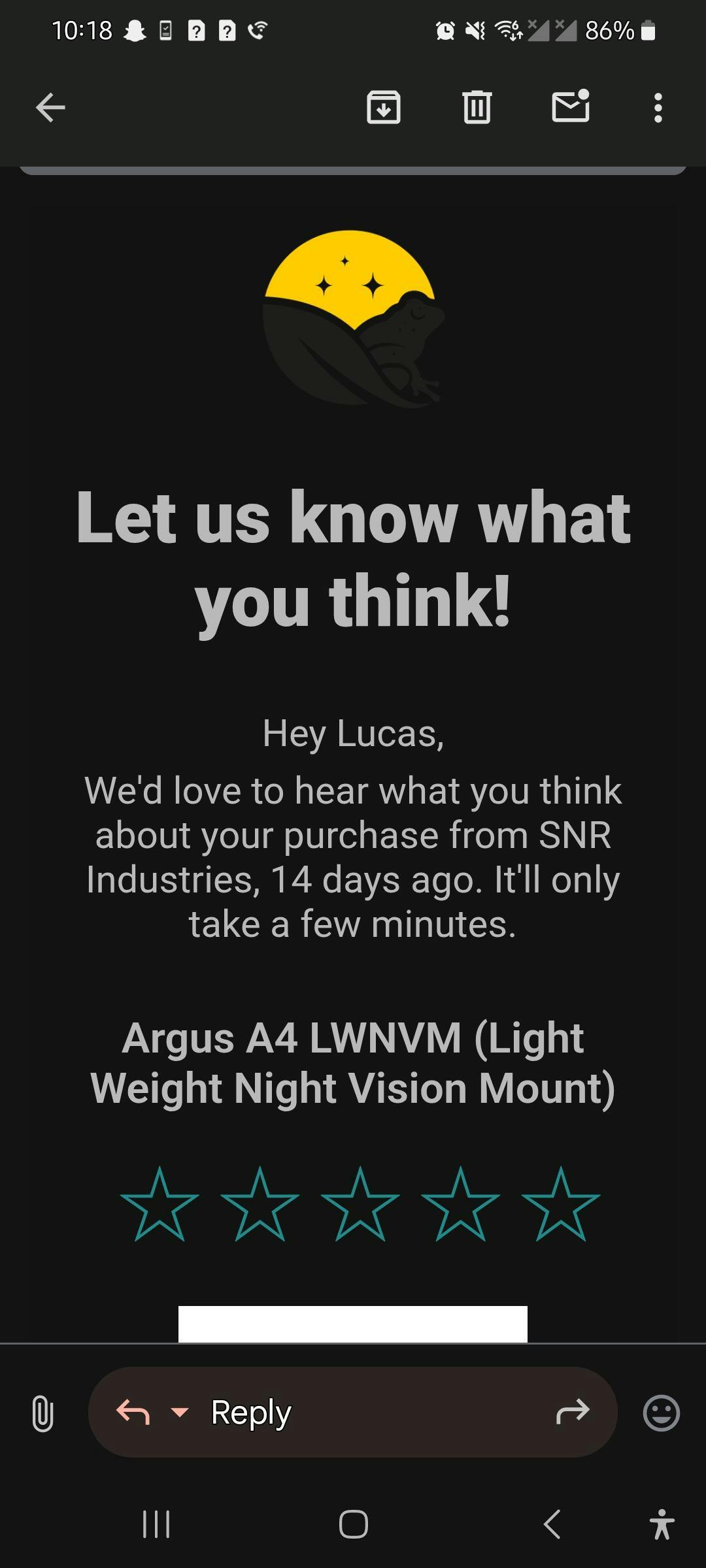Attach a file with the paperclip icon
Viewport: 706px width, 1568px height.
[x=42, y=1413]
